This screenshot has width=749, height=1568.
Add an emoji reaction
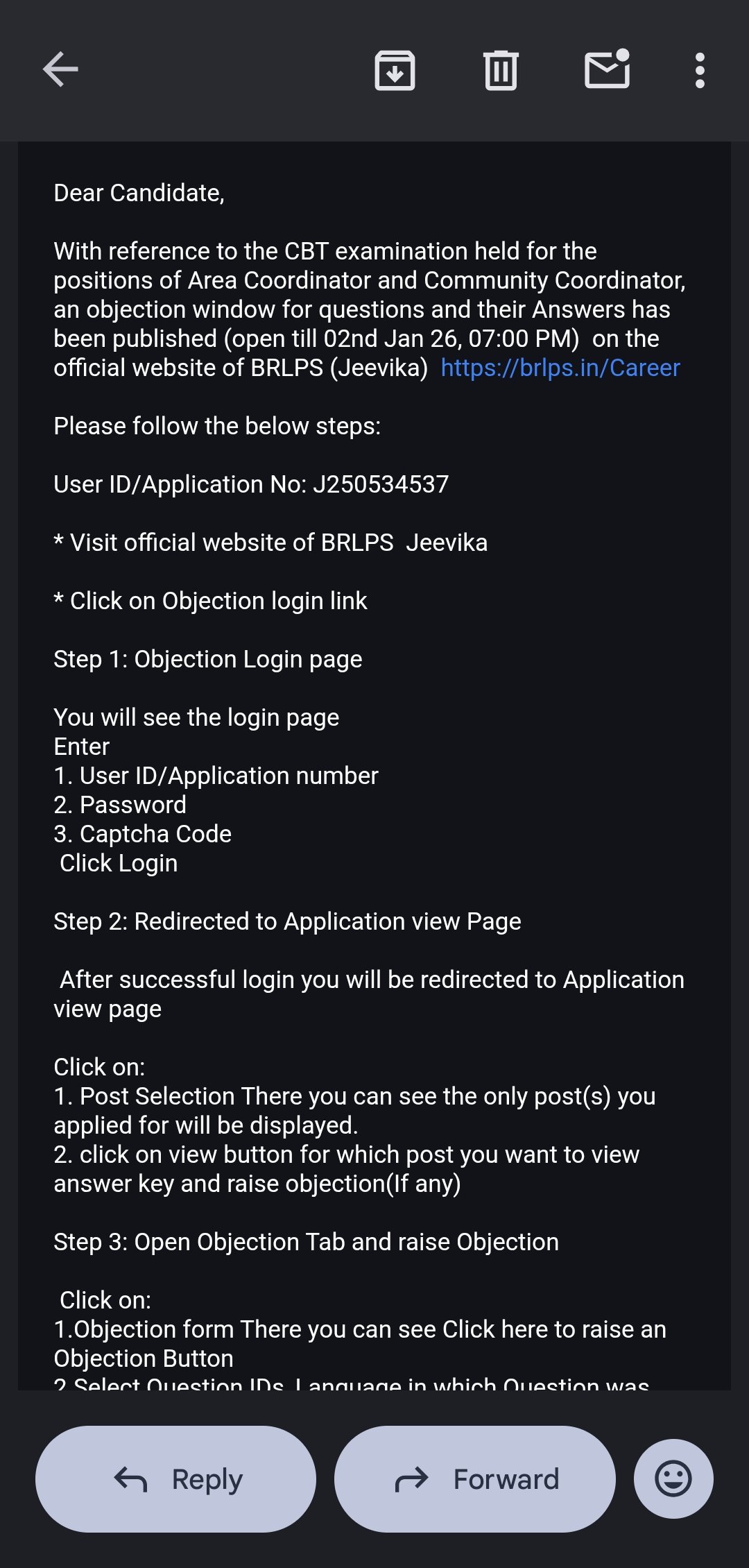pyautogui.click(x=673, y=1479)
